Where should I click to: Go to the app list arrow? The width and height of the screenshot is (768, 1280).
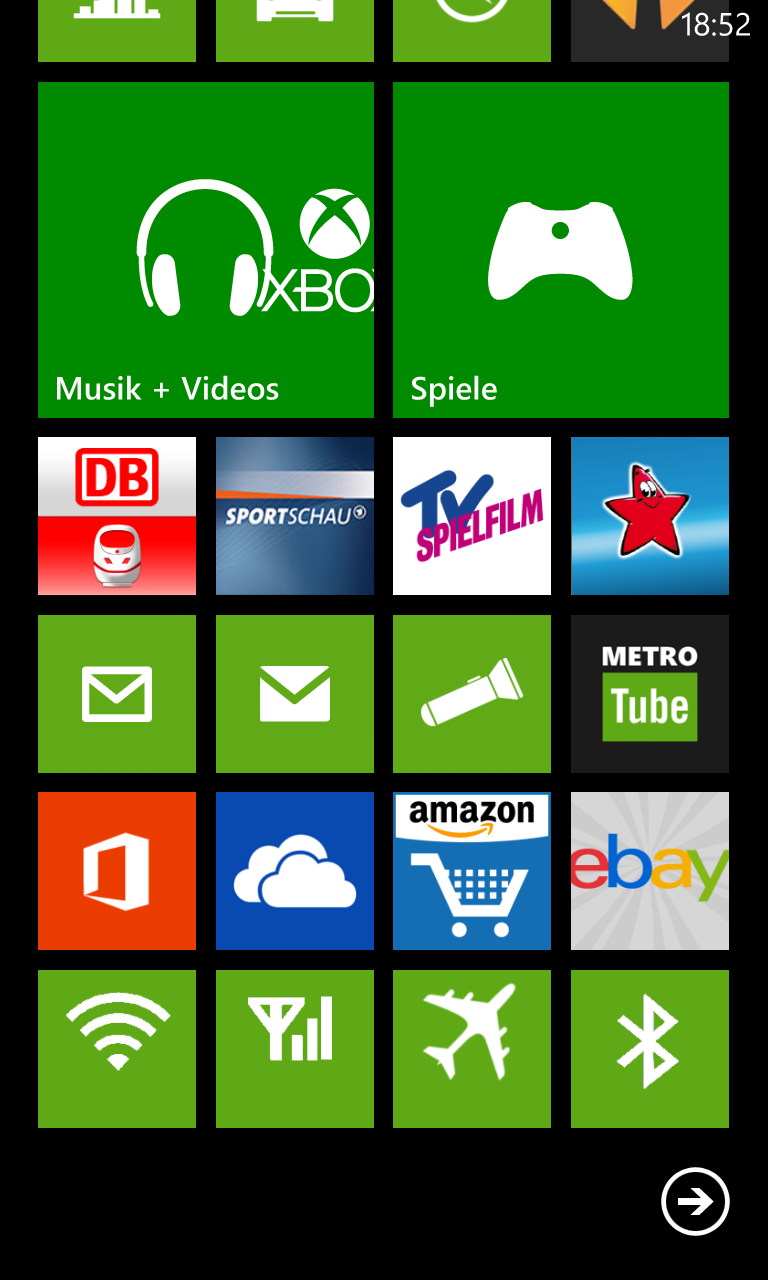click(696, 1201)
